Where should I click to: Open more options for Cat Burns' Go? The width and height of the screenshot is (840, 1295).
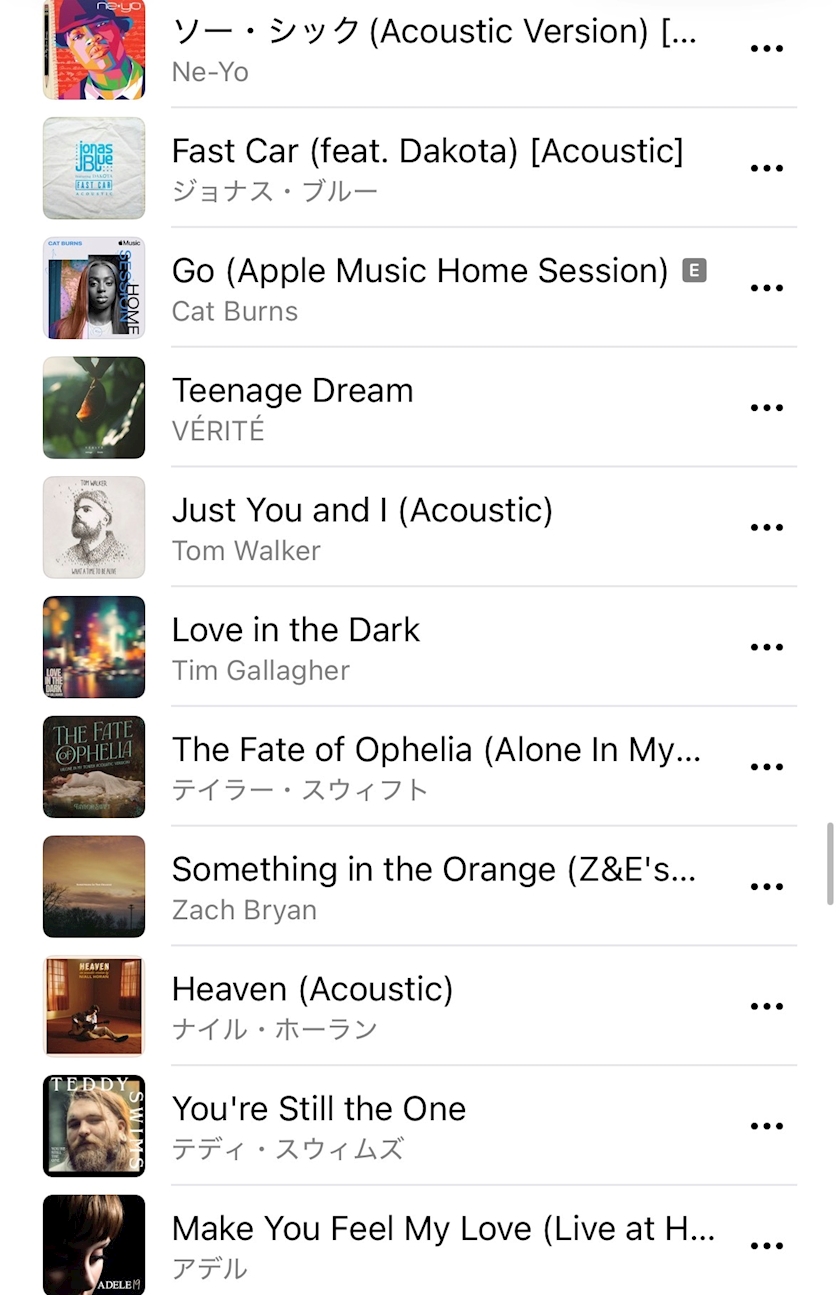coord(766,288)
